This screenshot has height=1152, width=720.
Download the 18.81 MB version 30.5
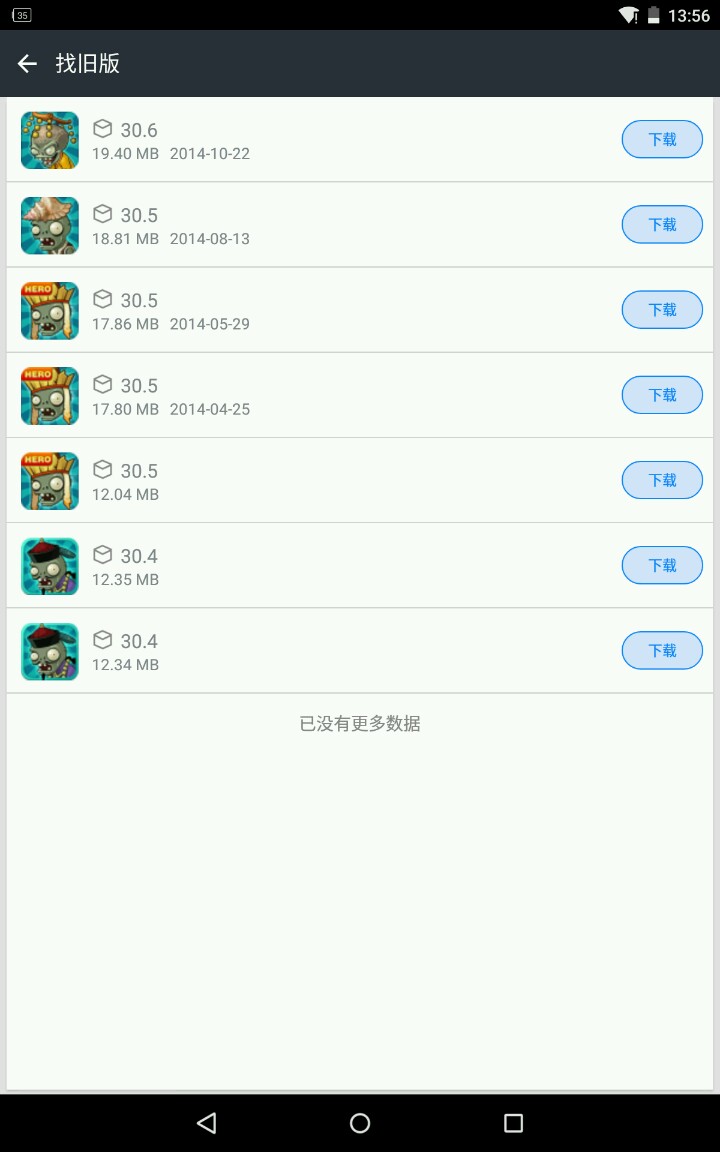[662, 225]
